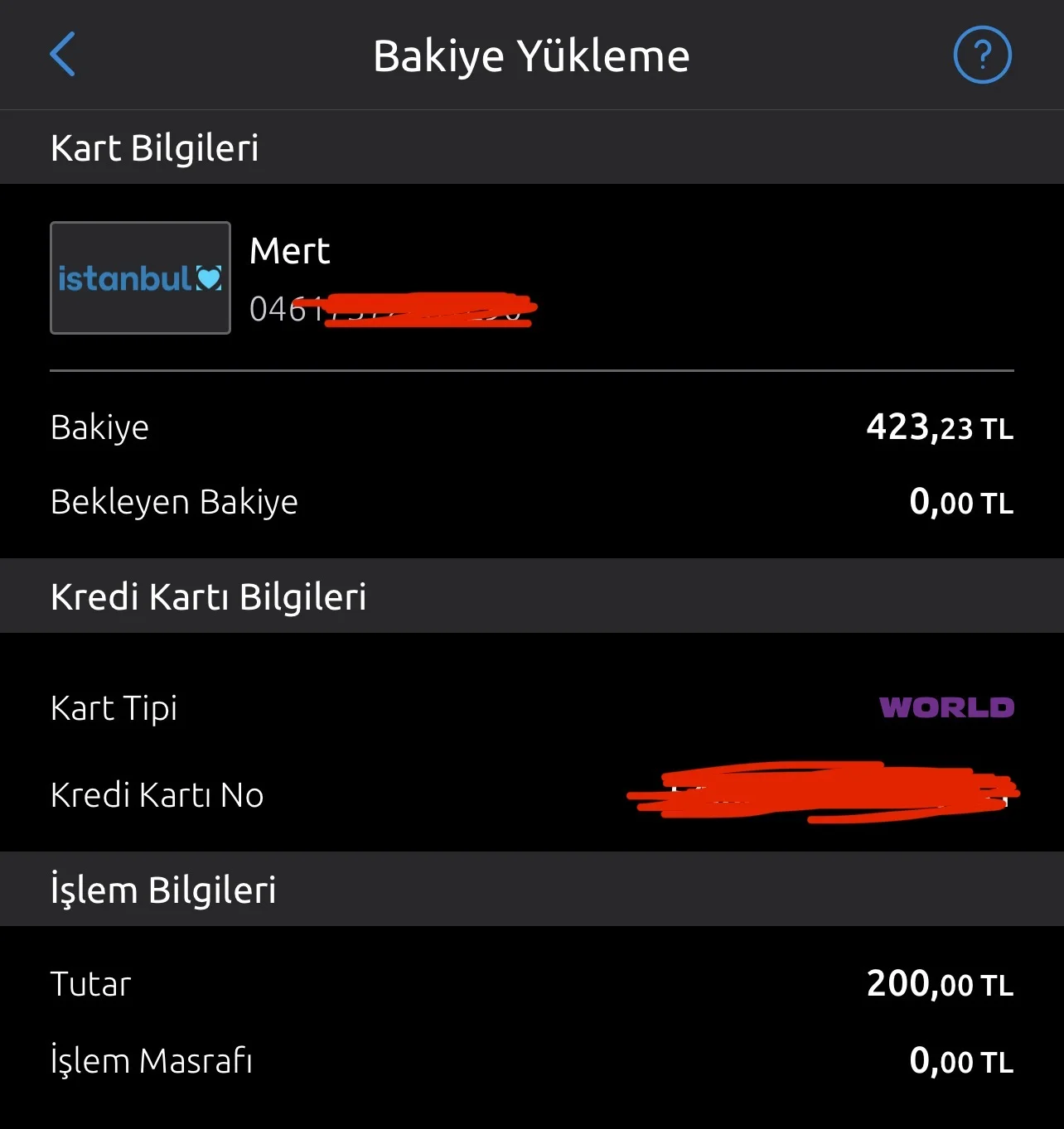Open the help question mark icon

point(982,55)
